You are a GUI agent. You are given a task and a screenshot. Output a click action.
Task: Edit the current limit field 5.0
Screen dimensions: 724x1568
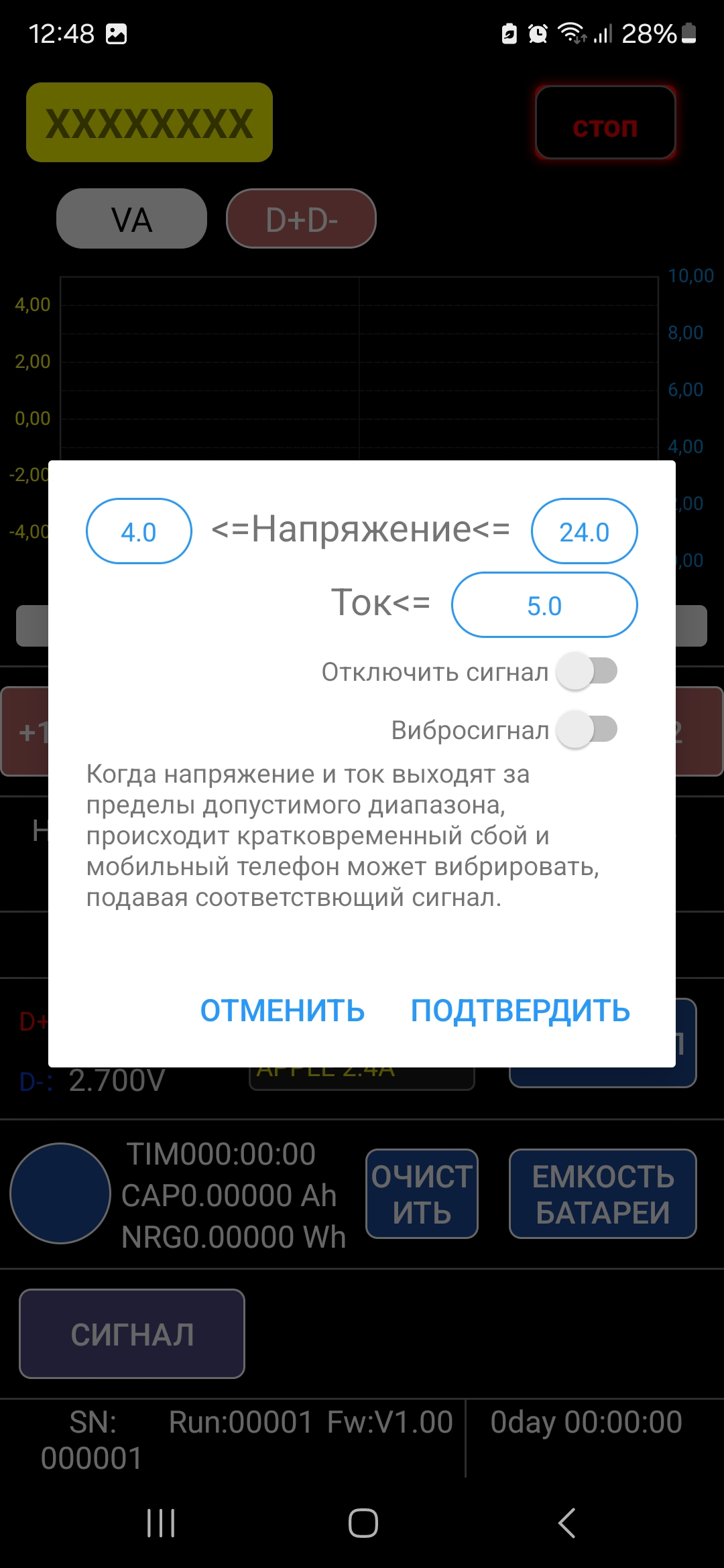[544, 605]
